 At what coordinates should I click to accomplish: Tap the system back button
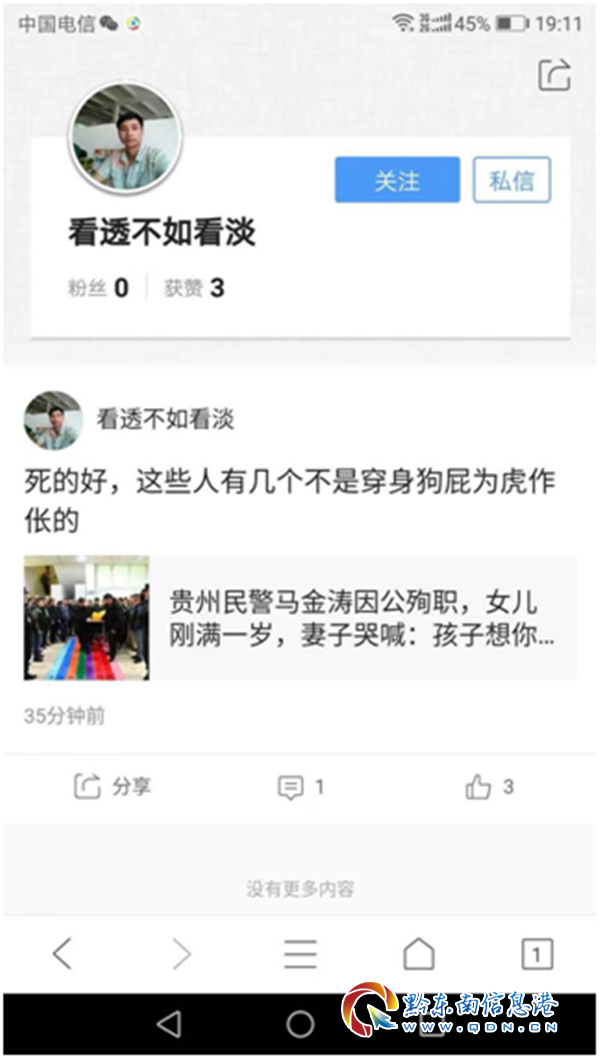[168, 1024]
